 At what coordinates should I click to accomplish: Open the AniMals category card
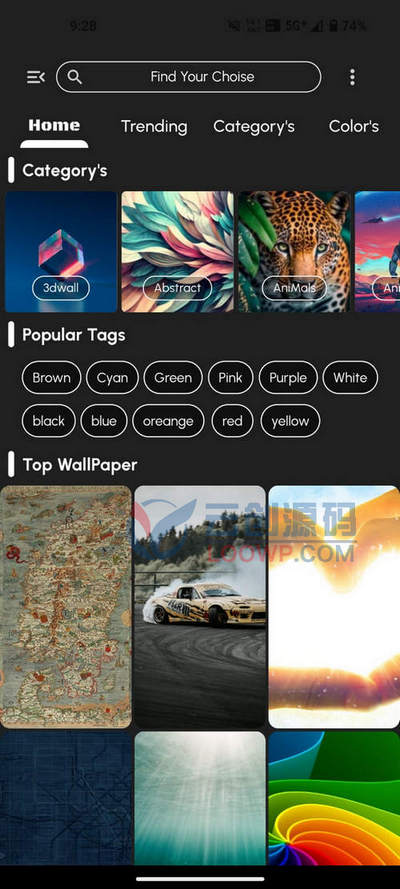294,251
